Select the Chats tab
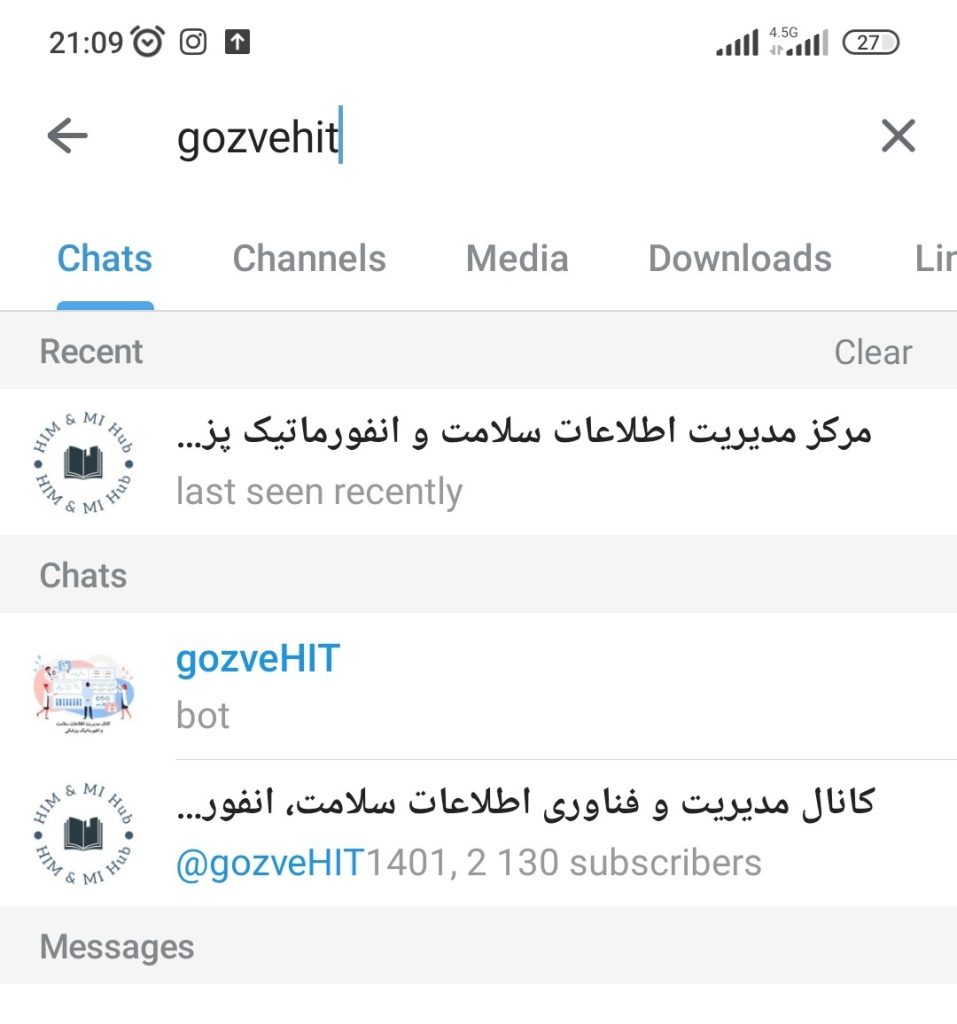The image size is (957, 1024). tap(105, 259)
